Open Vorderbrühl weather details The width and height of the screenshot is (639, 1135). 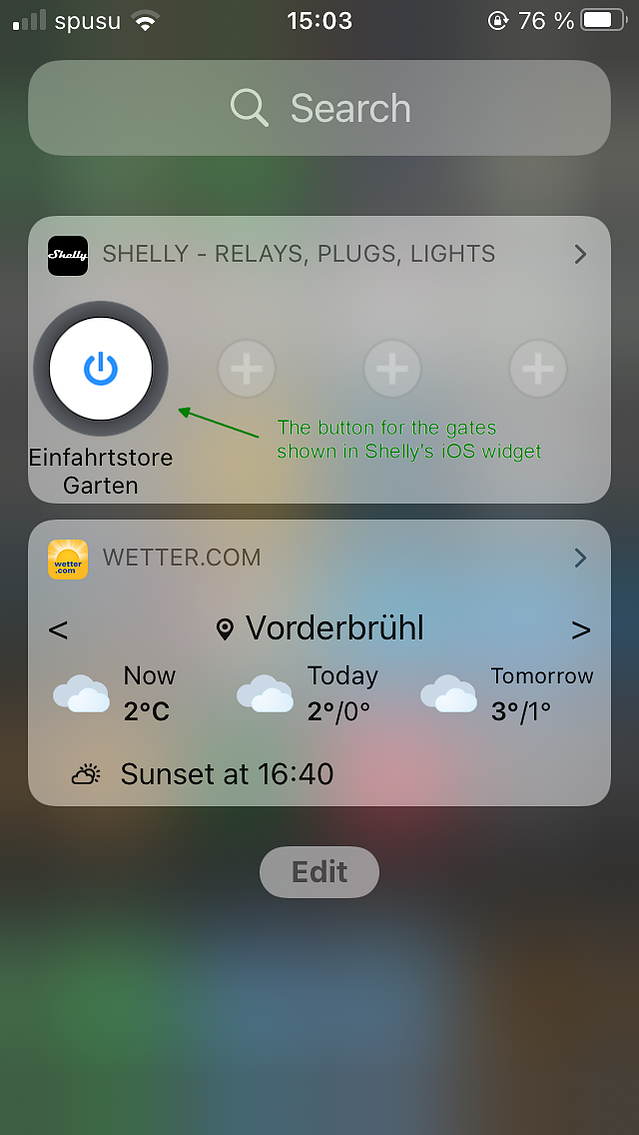320,628
